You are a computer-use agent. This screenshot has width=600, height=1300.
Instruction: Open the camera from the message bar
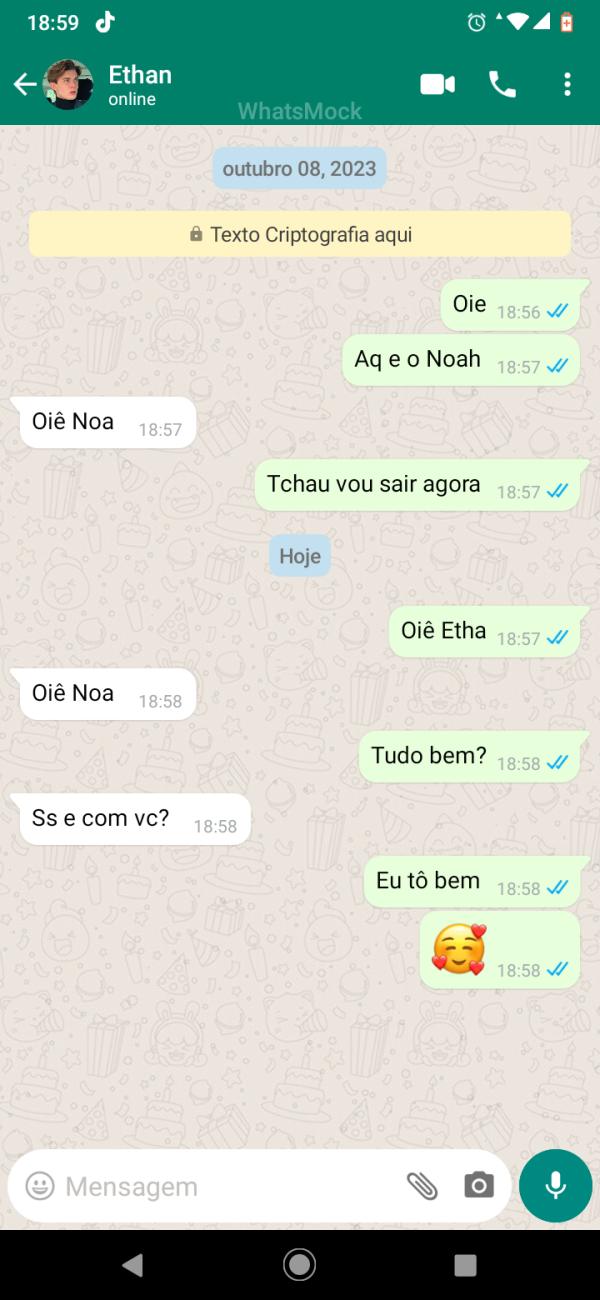click(479, 1186)
